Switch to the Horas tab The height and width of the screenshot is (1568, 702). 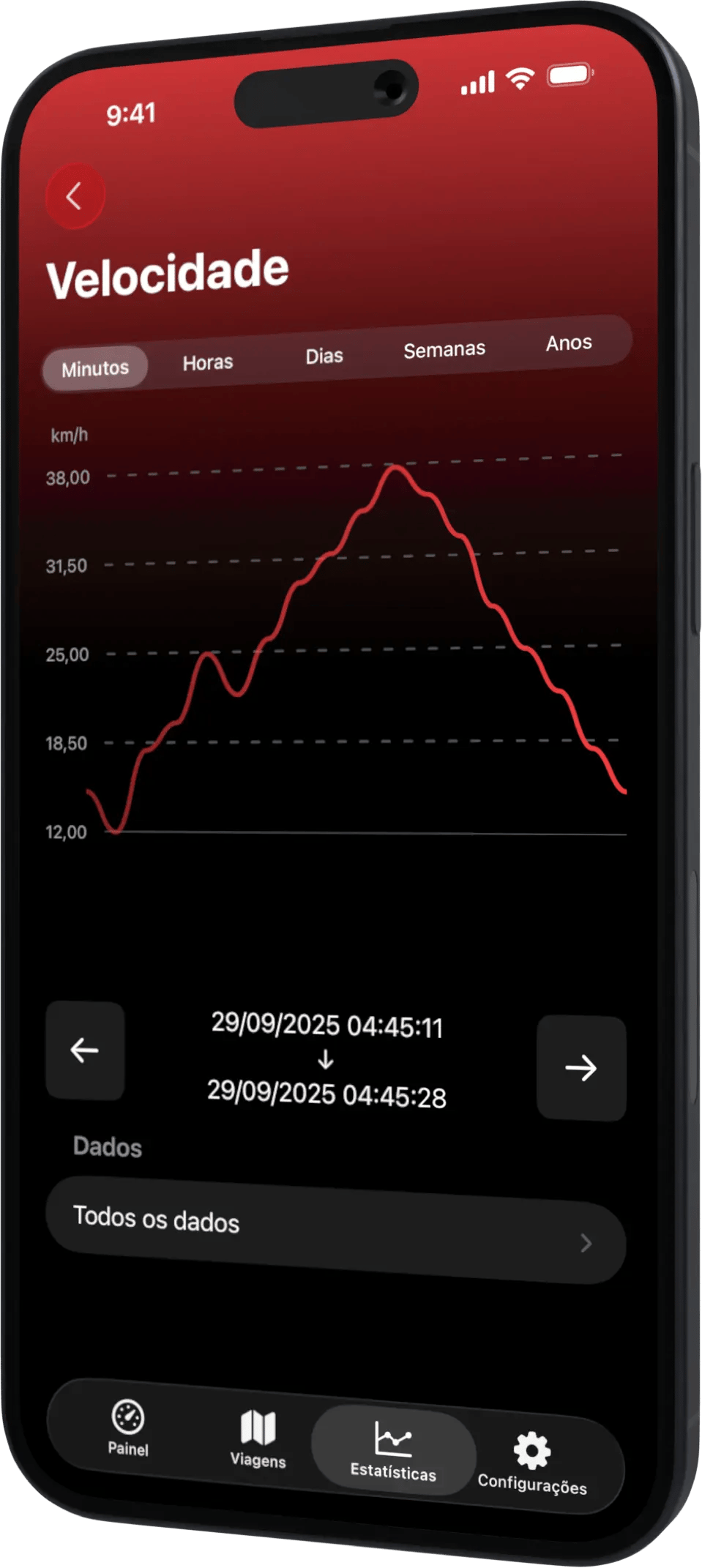pyautogui.click(x=208, y=362)
